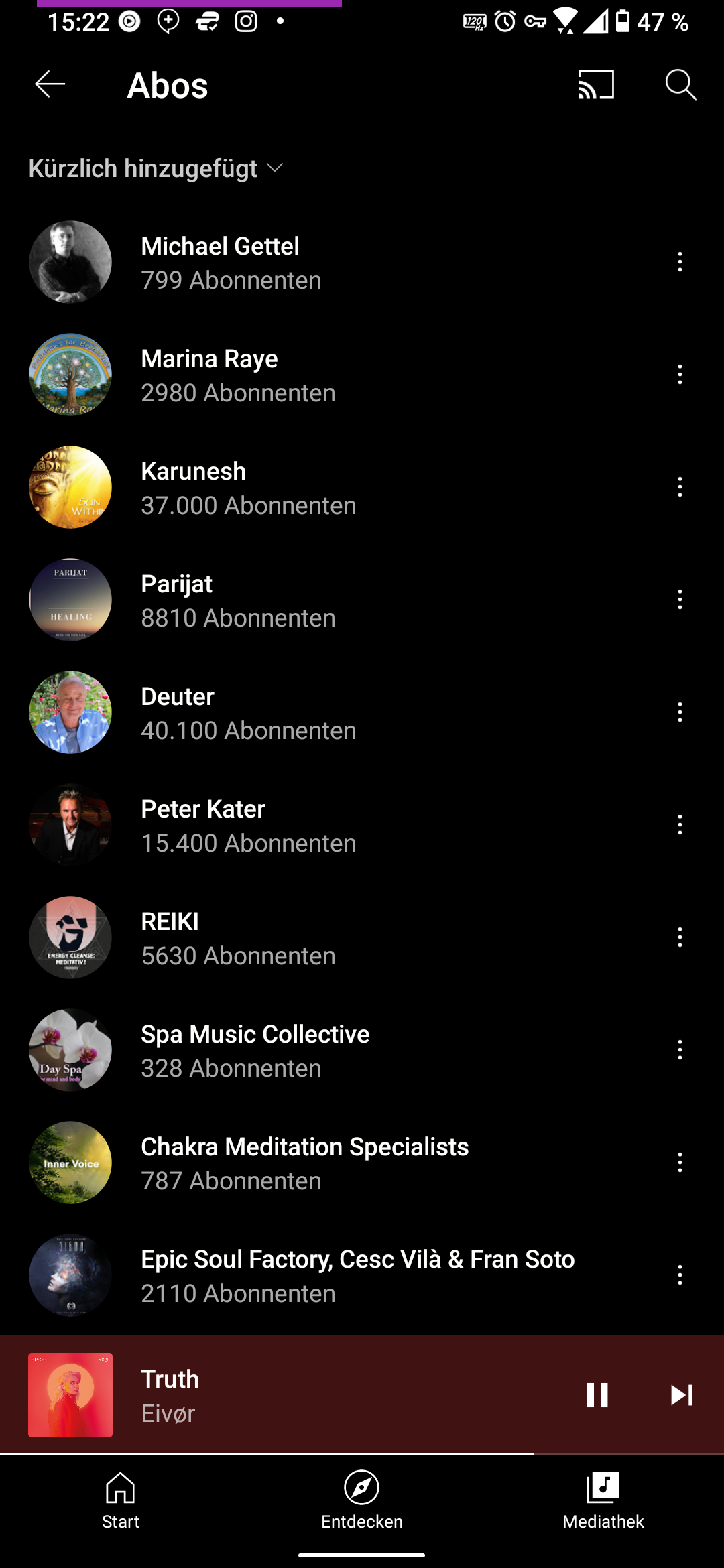The image size is (724, 1568).
Task: Open search via the magnifier icon
Action: (x=681, y=84)
